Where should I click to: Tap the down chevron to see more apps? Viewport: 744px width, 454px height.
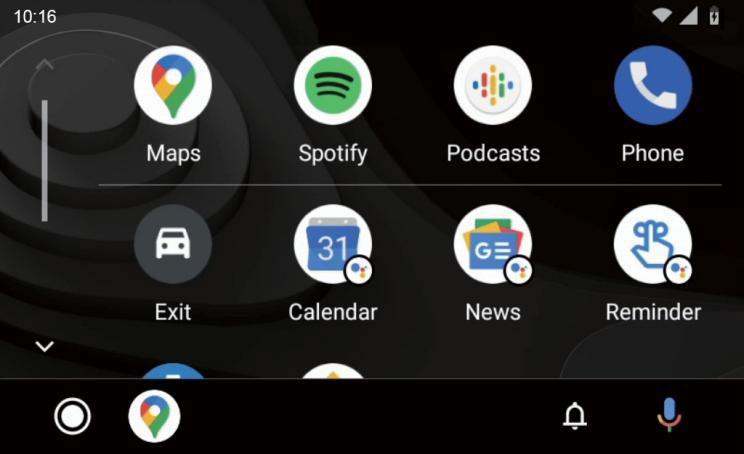[44, 346]
